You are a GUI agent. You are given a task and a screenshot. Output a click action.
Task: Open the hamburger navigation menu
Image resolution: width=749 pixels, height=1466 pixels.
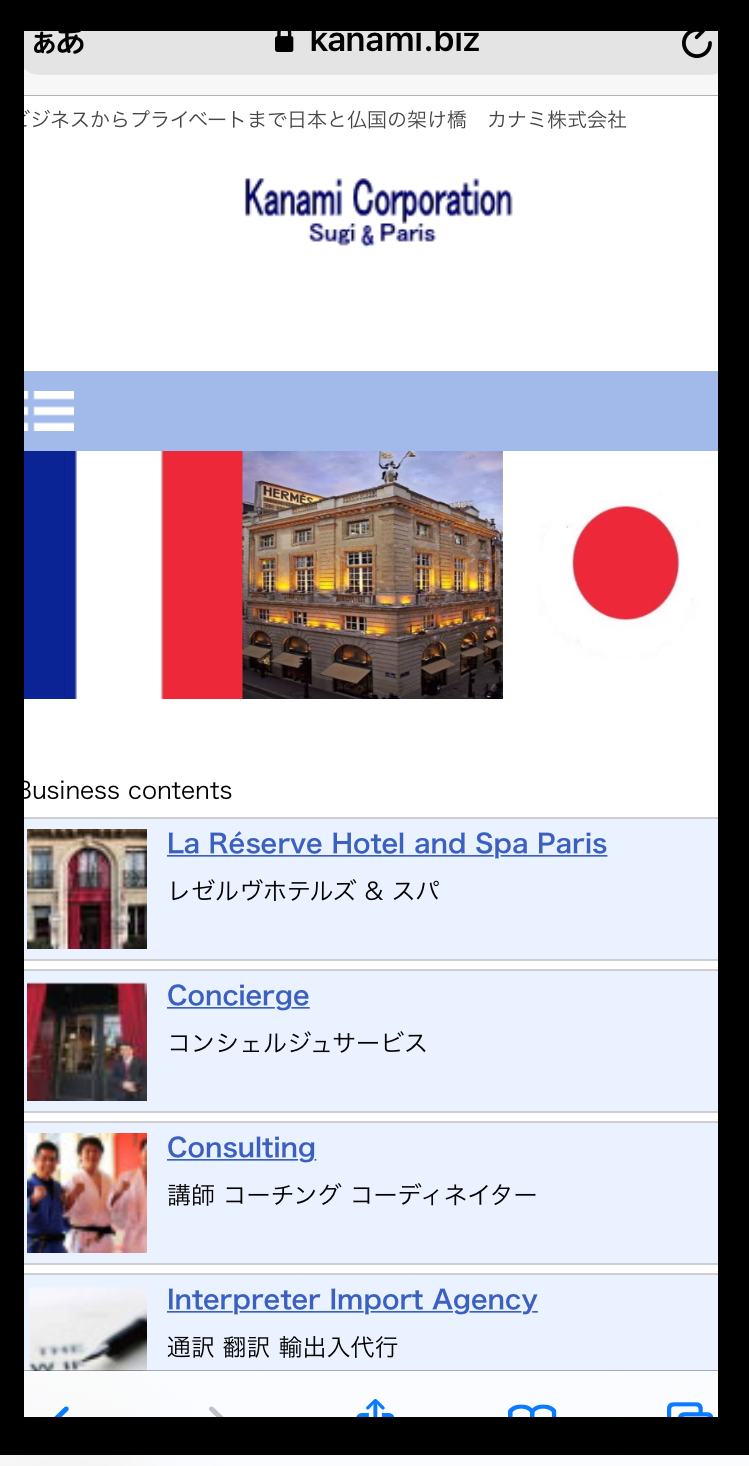(50, 411)
